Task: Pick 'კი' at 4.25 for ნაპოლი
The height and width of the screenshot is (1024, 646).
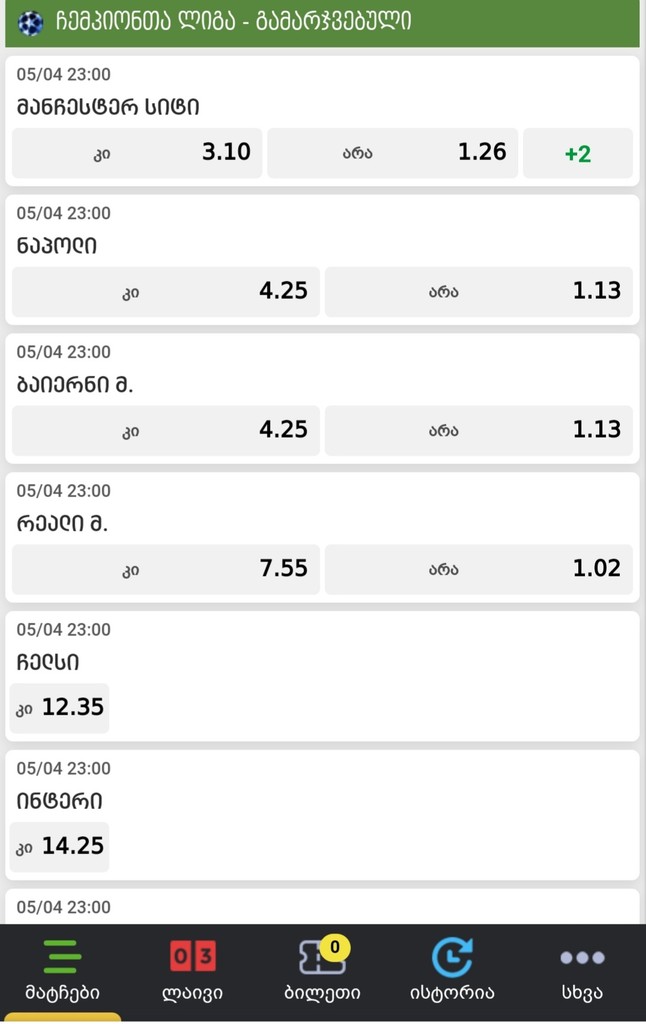Action: 166,292
